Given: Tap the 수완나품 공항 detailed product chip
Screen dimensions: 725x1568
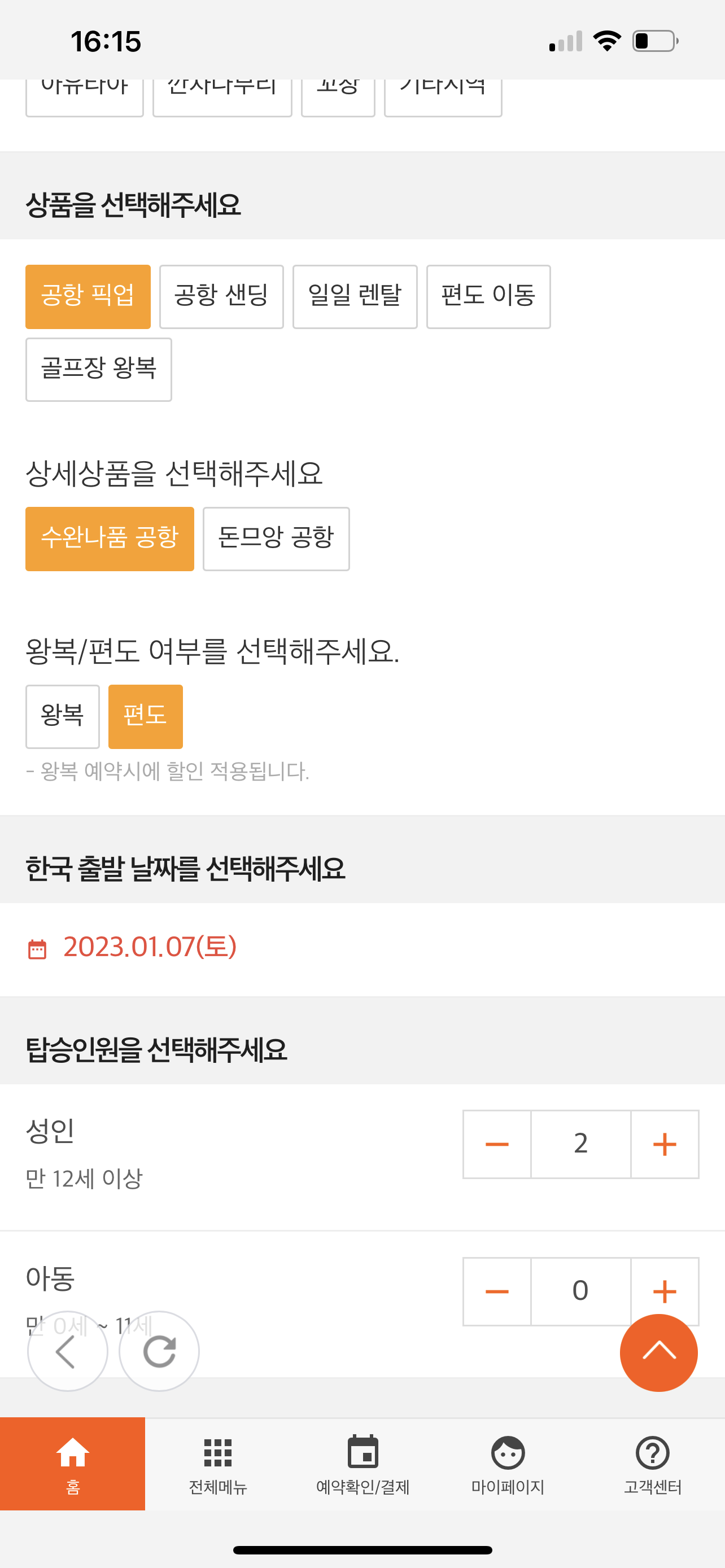Looking at the screenshot, I should (x=110, y=538).
